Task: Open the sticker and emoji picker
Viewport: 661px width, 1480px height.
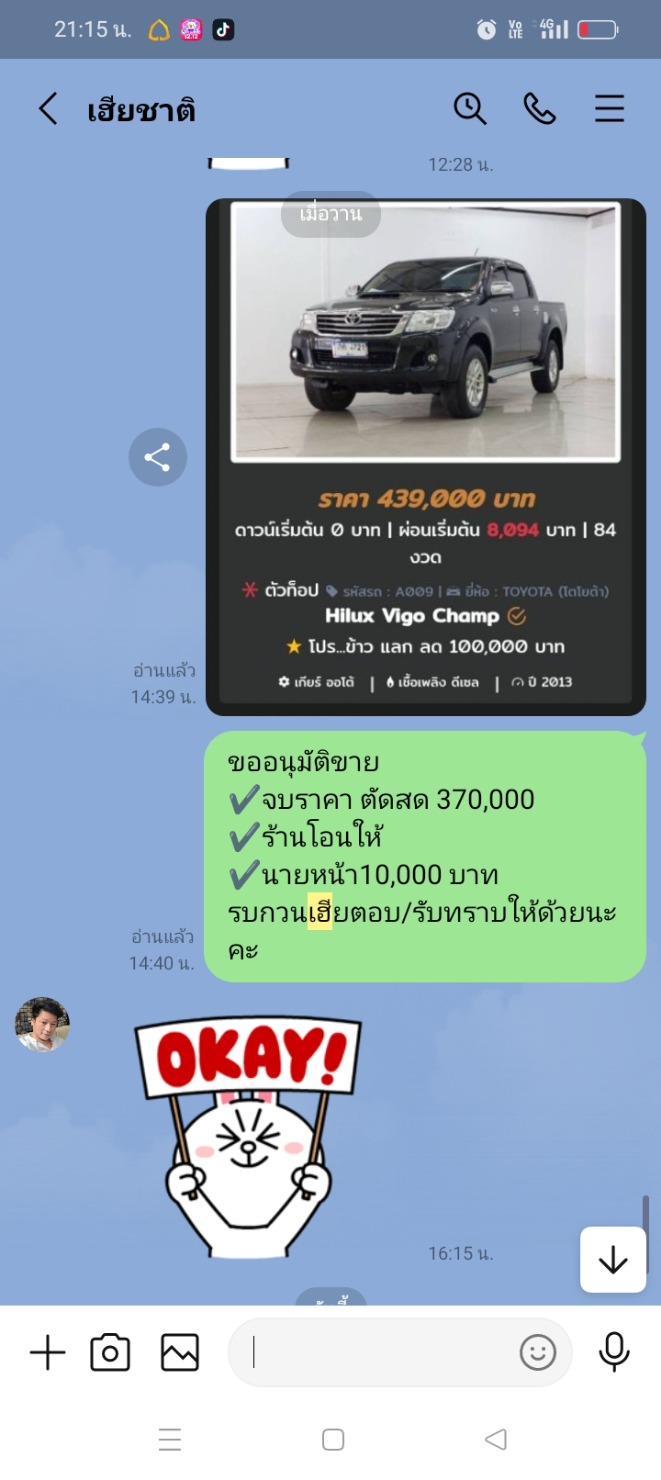Action: pyautogui.click(x=538, y=1353)
